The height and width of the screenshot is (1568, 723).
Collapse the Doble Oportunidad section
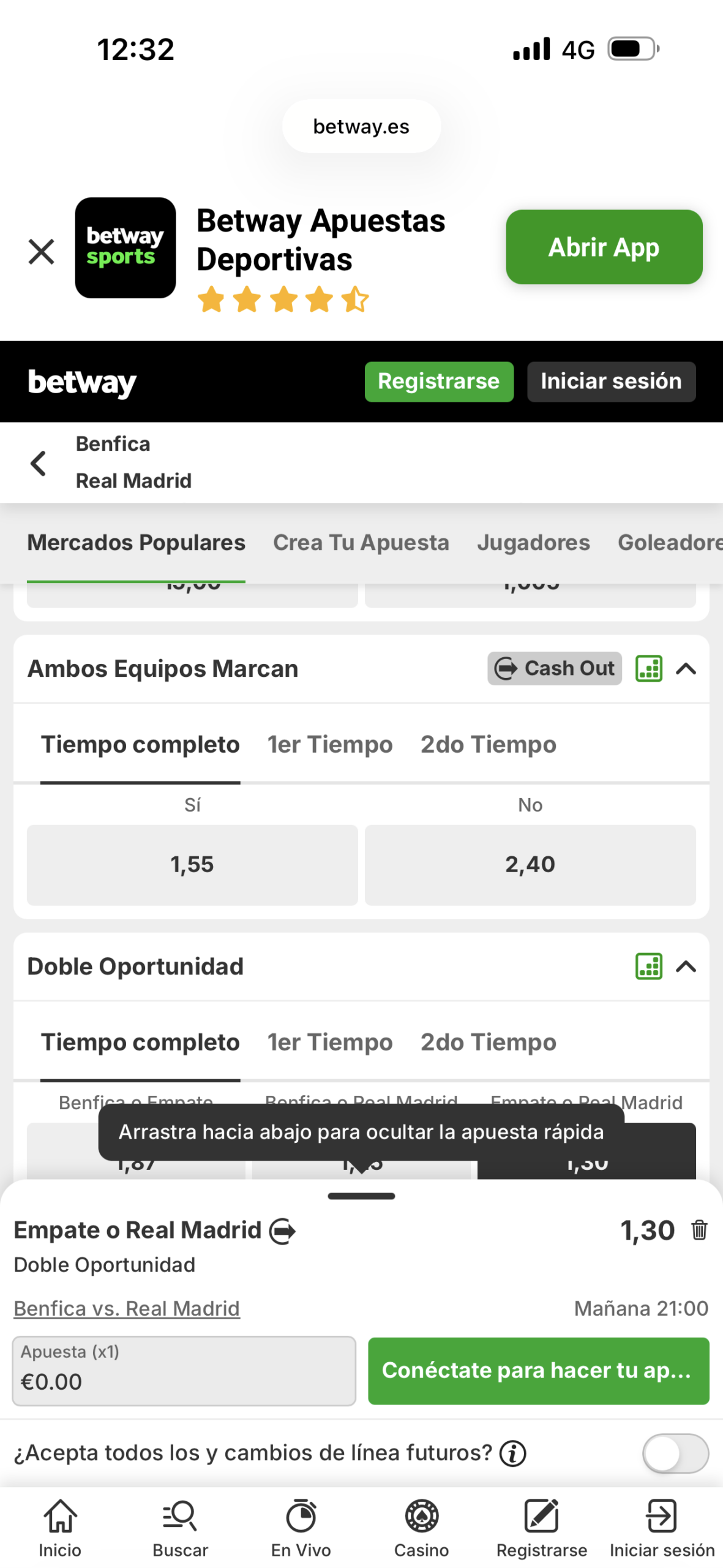pos(685,966)
